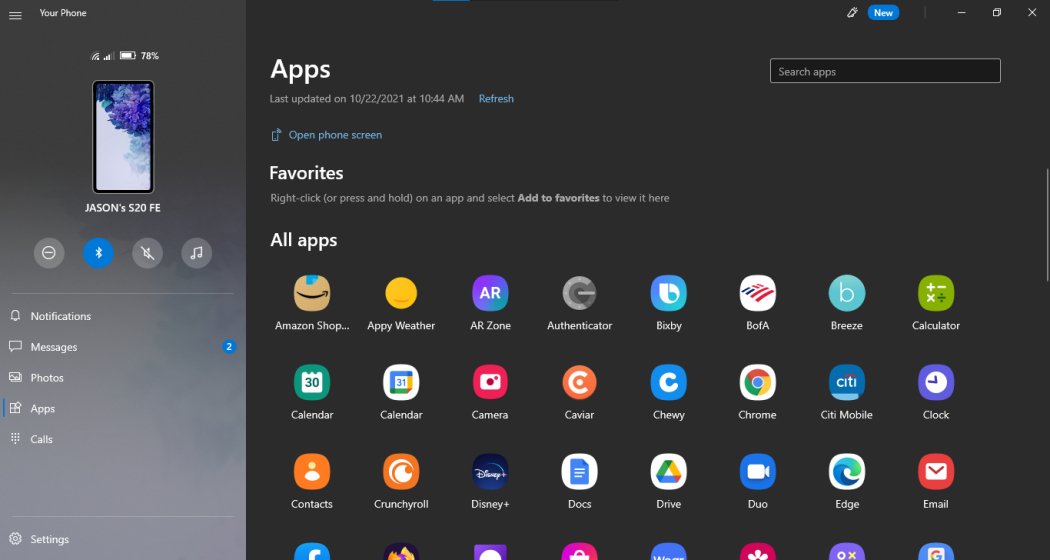Launch the Calculator app

tap(936, 294)
